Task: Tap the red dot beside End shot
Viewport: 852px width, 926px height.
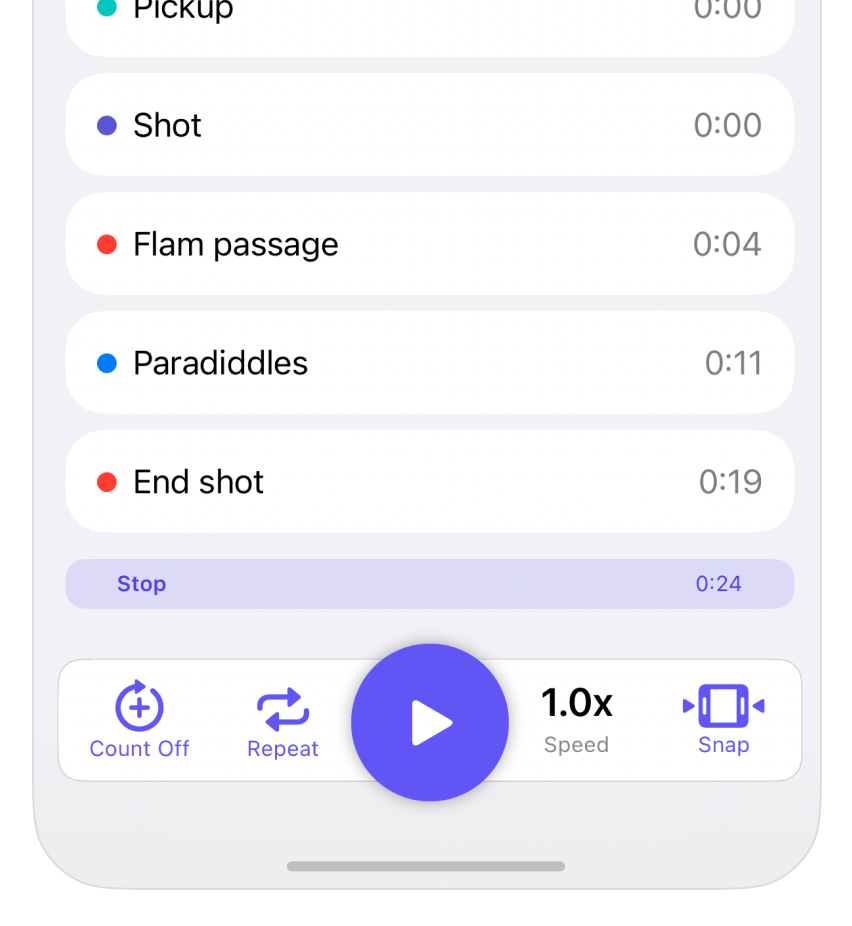Action: (x=107, y=481)
